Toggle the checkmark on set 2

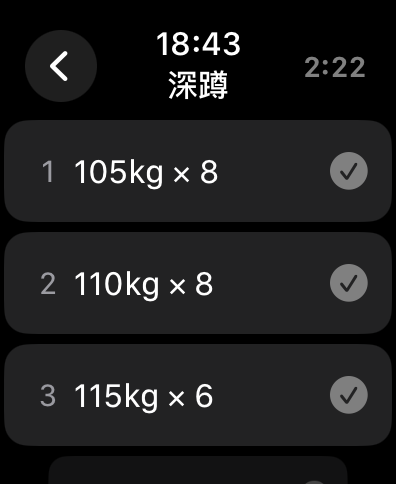349,283
